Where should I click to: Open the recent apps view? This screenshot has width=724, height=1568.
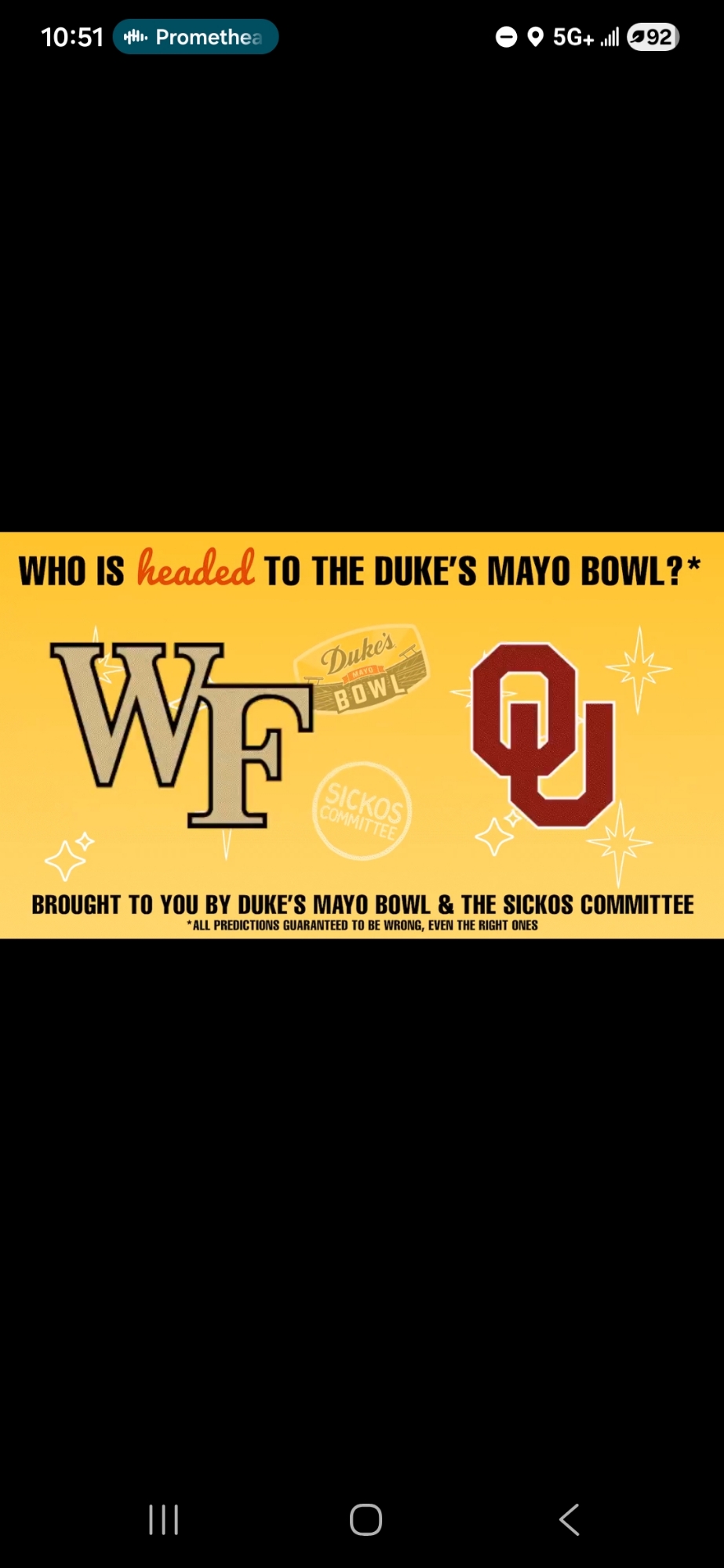pyautogui.click(x=164, y=1519)
